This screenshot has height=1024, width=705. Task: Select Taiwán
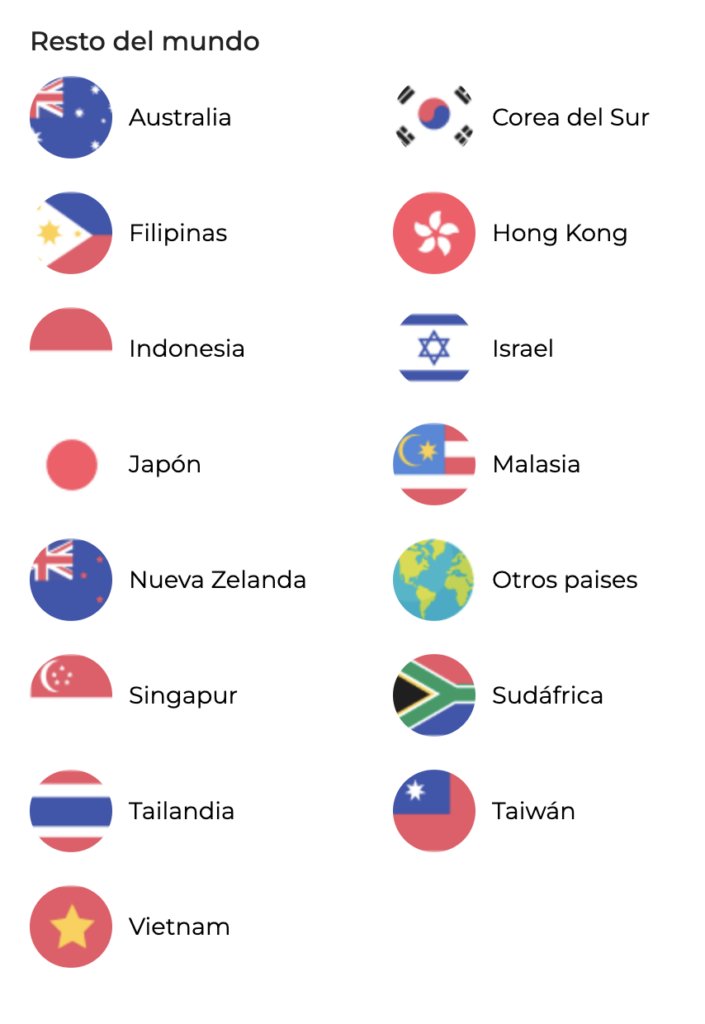tap(533, 811)
